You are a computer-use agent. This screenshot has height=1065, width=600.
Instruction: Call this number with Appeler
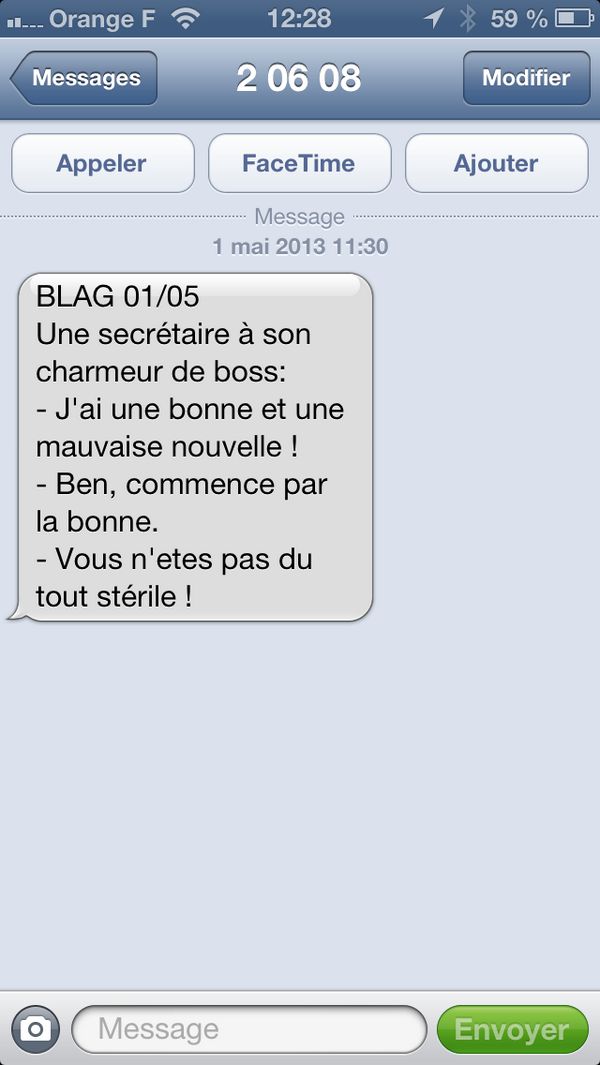click(x=102, y=163)
